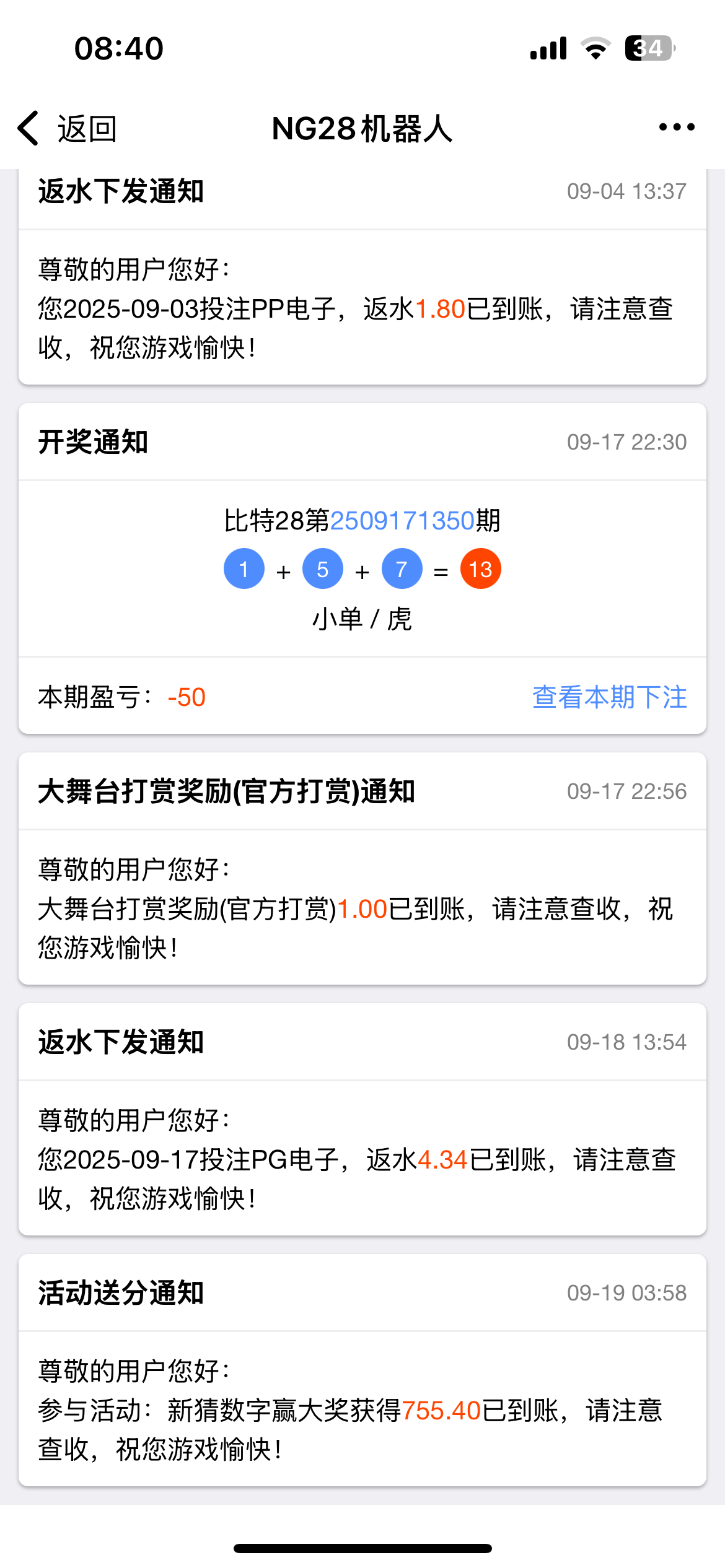This screenshot has height=1568, width=725.
Task: Open draw period number 2509171350
Action: tap(402, 521)
